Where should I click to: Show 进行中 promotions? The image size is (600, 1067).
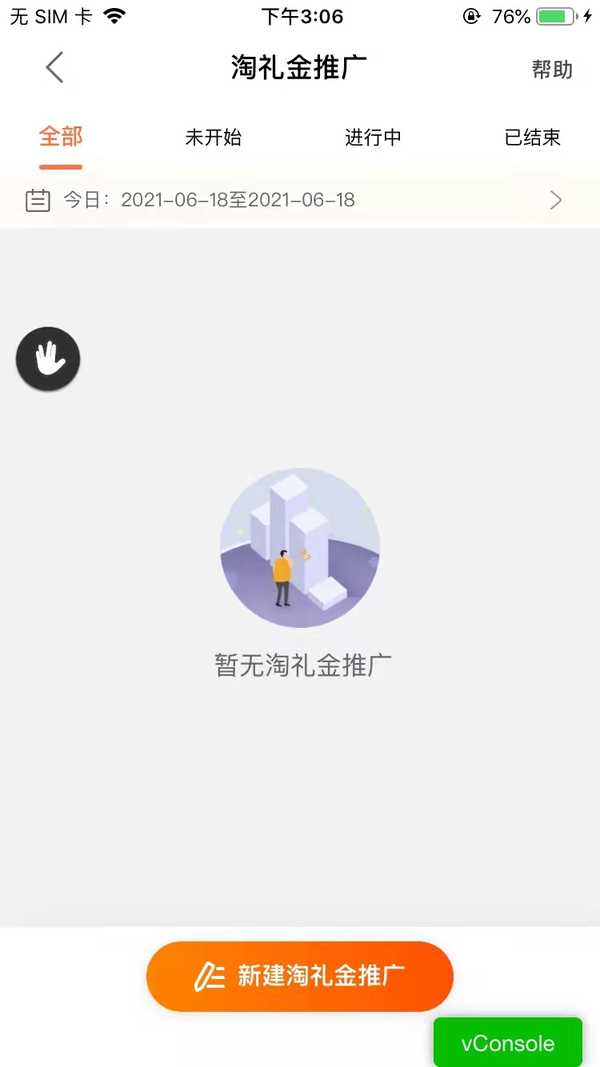[373, 138]
